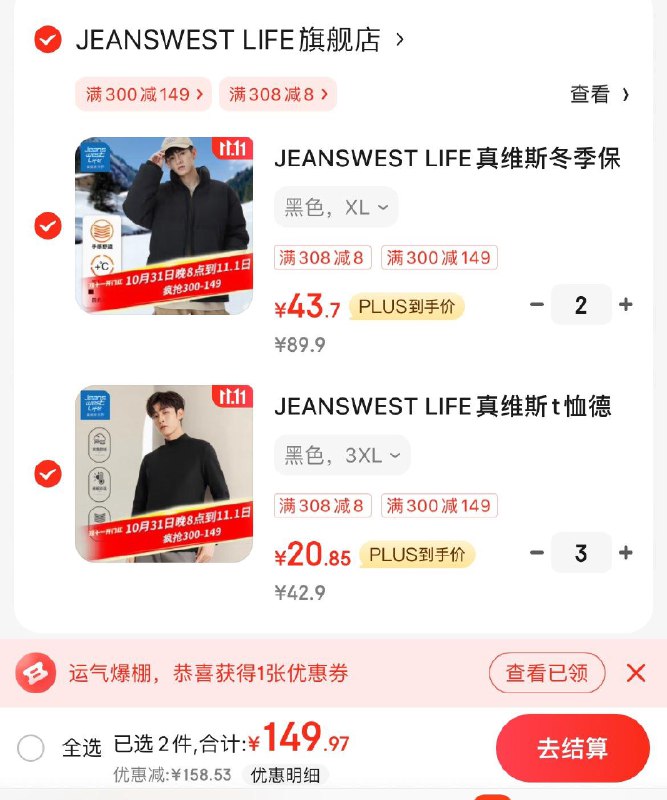Tap 查看已领 to view the claimed coupon

tap(546, 673)
